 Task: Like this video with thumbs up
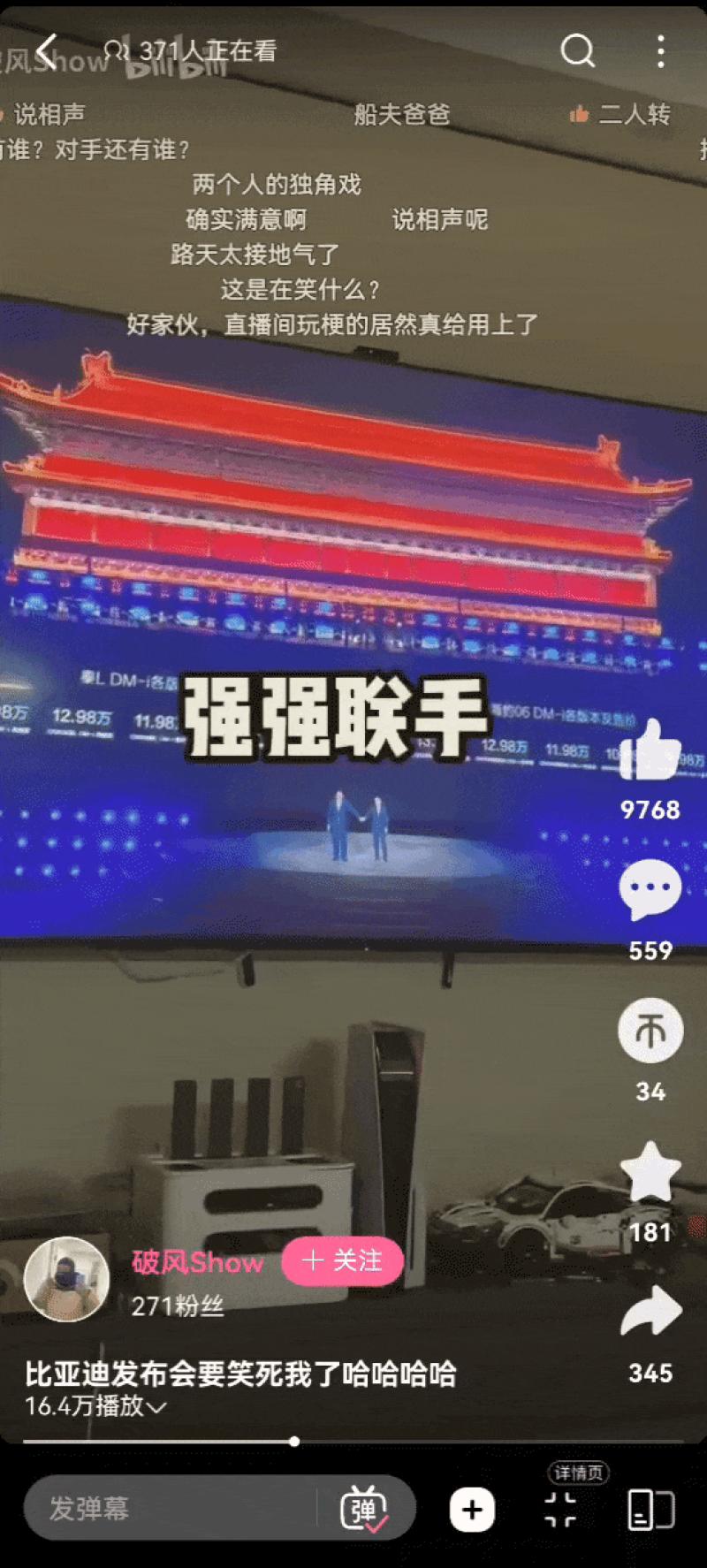[x=650, y=752]
